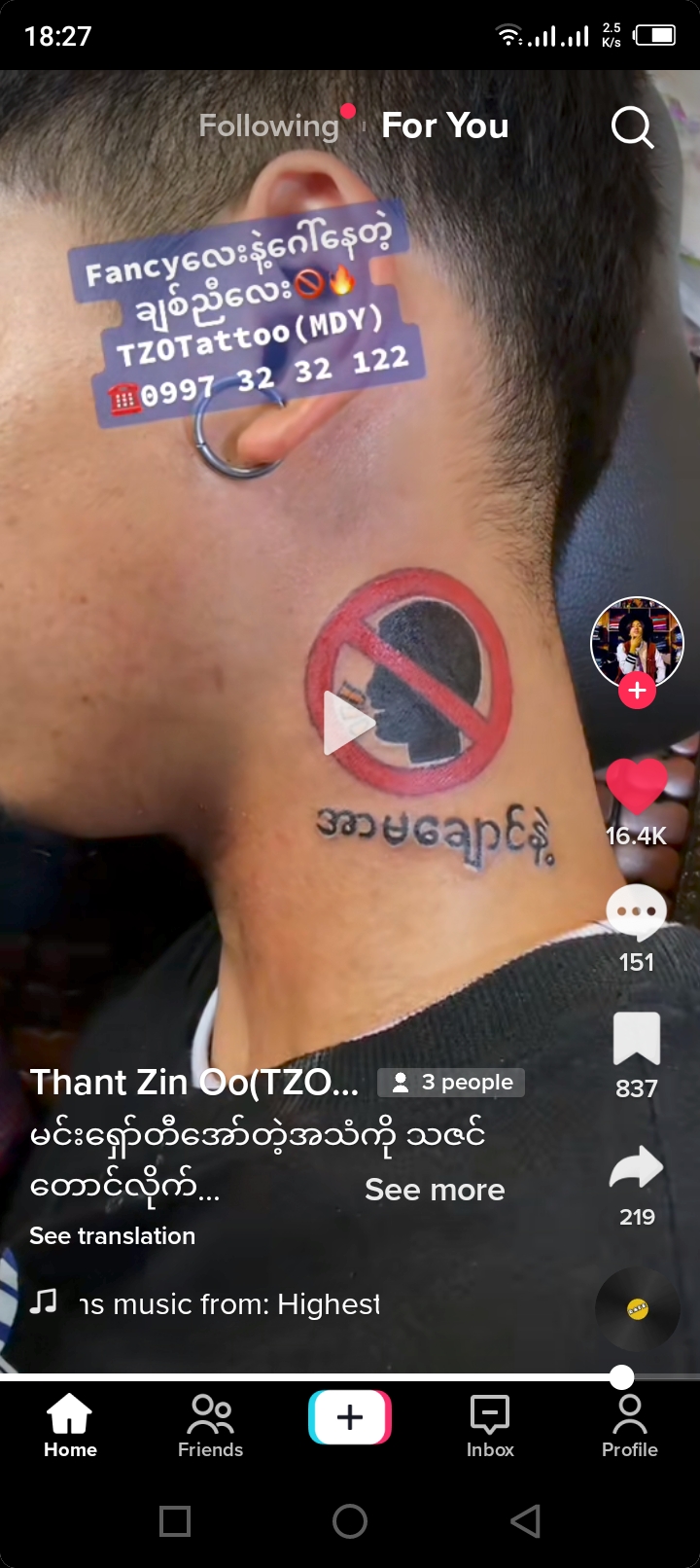This screenshot has height=1568, width=700.
Task: View the 3 people tagged
Action: pyautogui.click(x=451, y=1083)
